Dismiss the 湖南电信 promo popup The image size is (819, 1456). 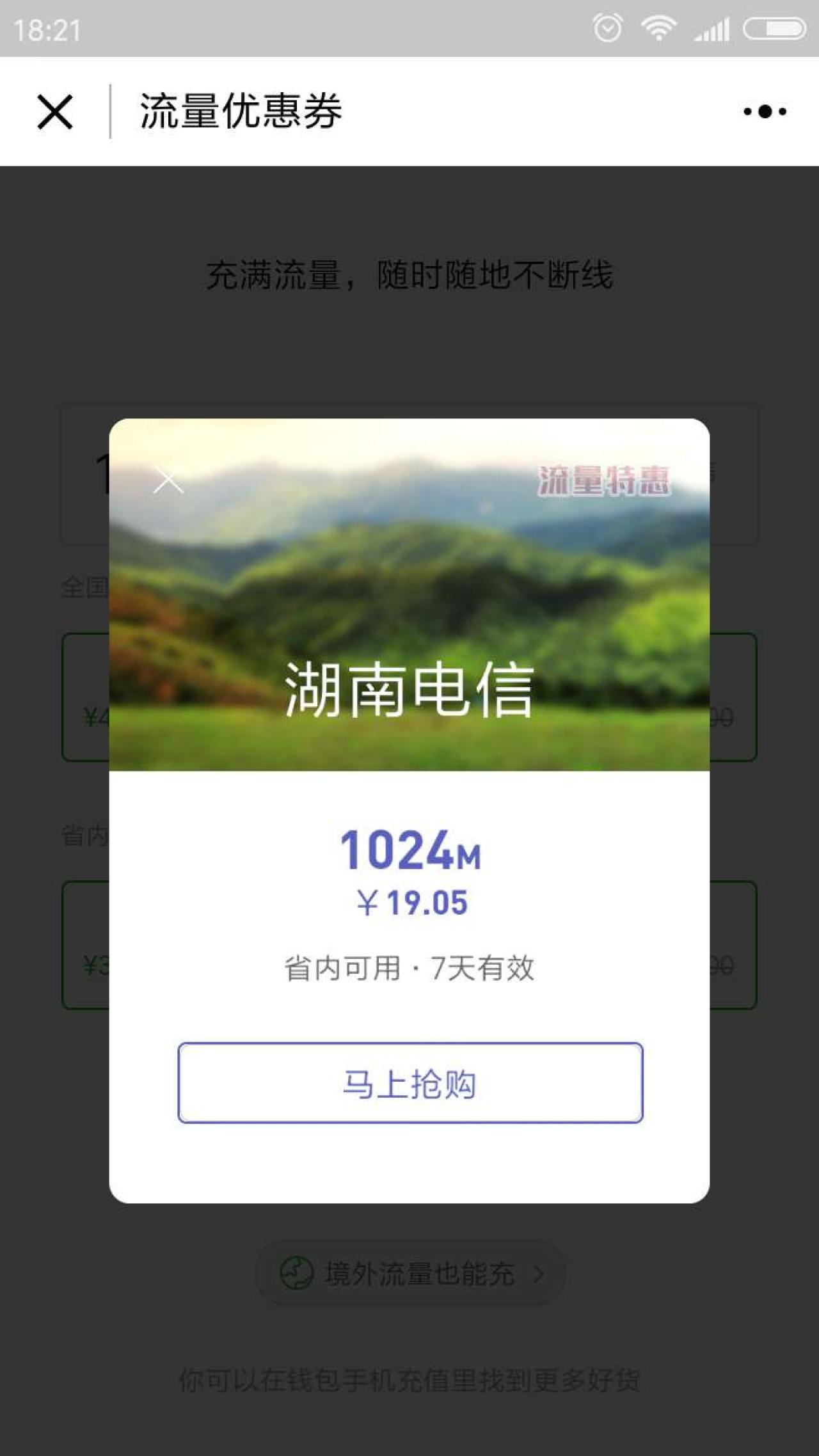[168, 480]
